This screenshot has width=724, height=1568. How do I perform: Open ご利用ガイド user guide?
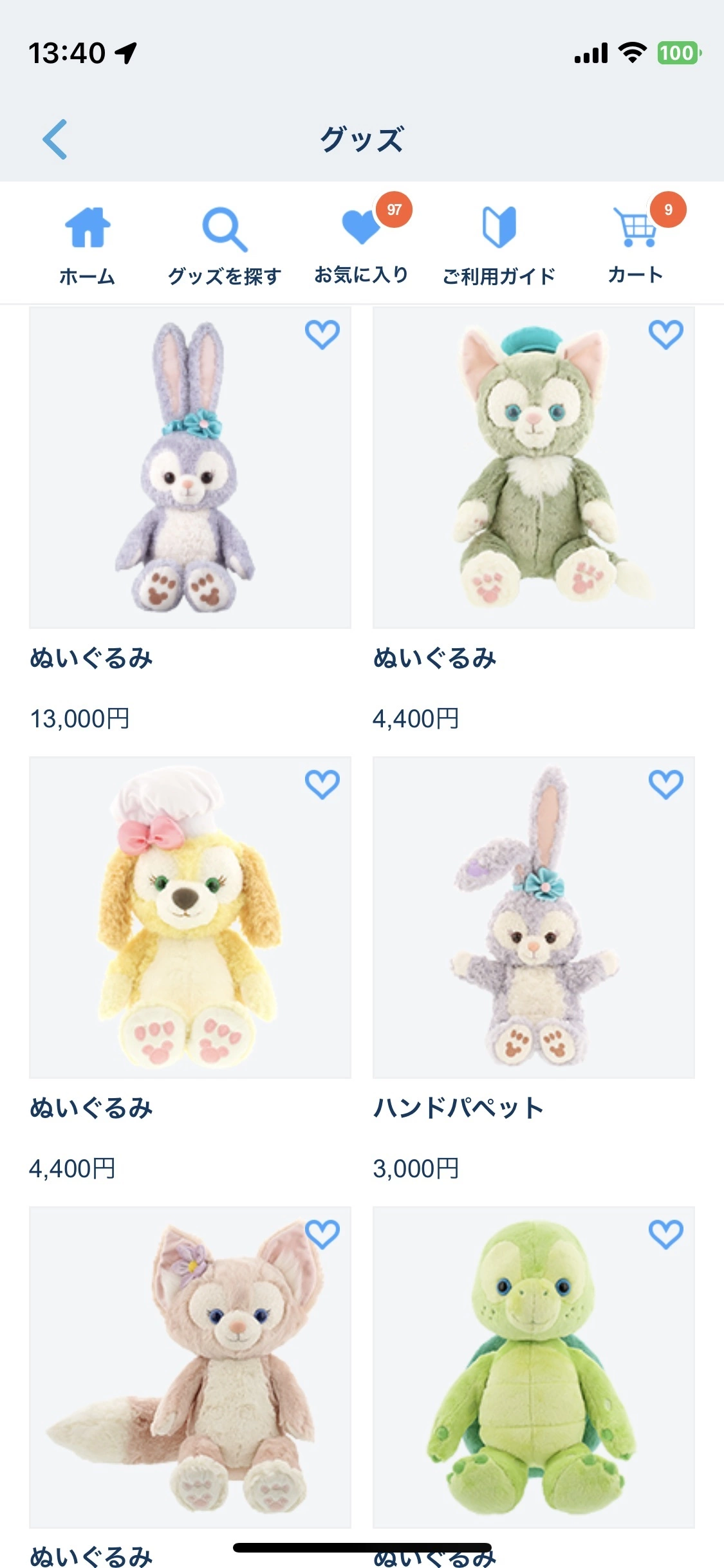(x=499, y=246)
